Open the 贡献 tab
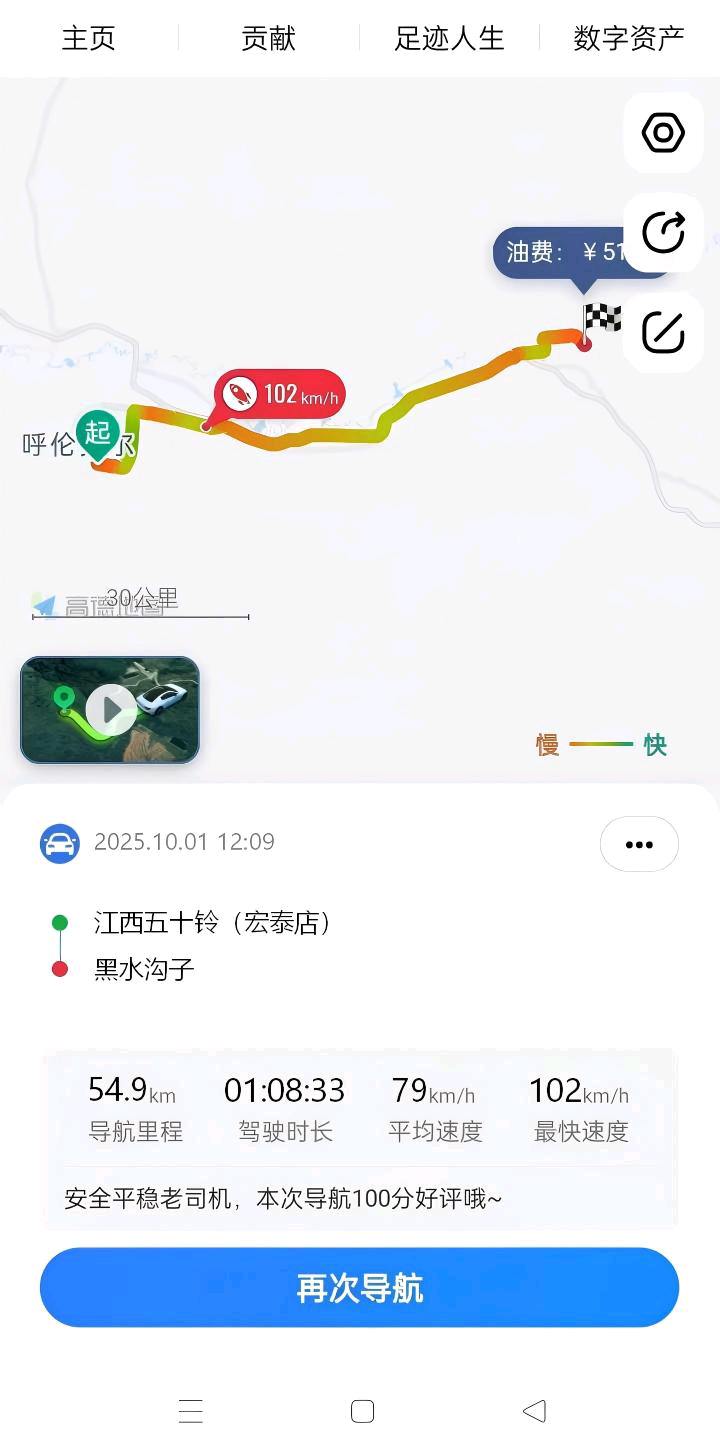This screenshot has width=720, height=1456. [x=268, y=39]
